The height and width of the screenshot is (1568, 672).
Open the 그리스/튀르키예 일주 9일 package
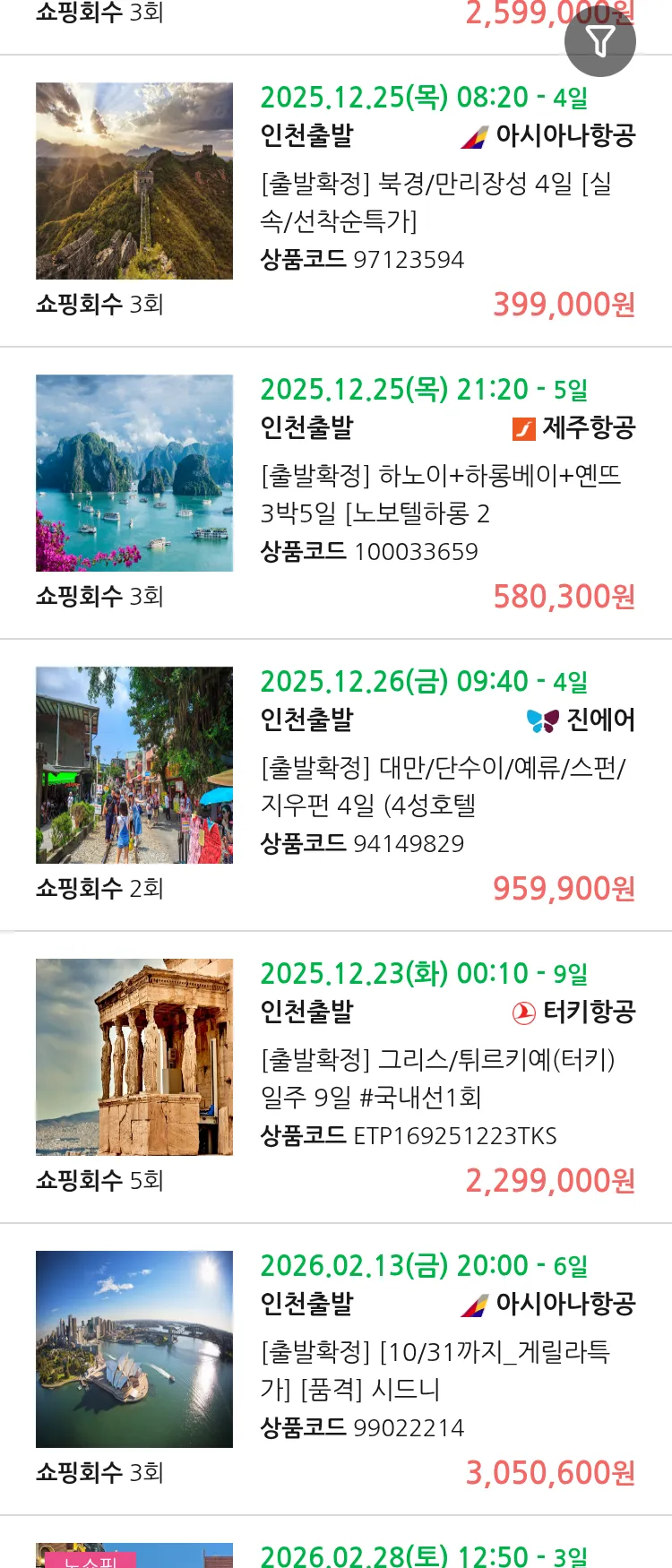(x=437, y=1078)
